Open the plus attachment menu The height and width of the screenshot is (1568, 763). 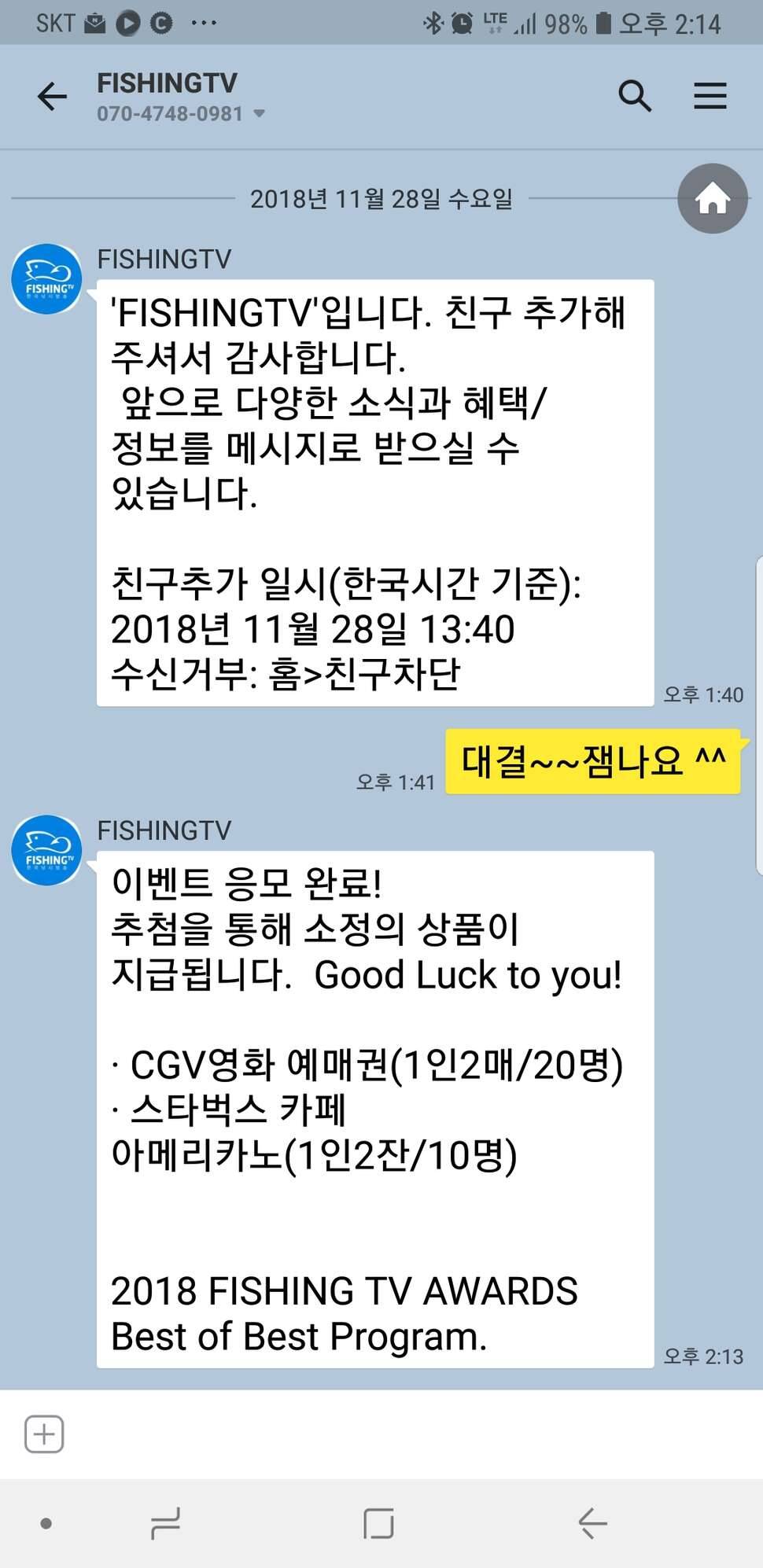pos(44,1434)
